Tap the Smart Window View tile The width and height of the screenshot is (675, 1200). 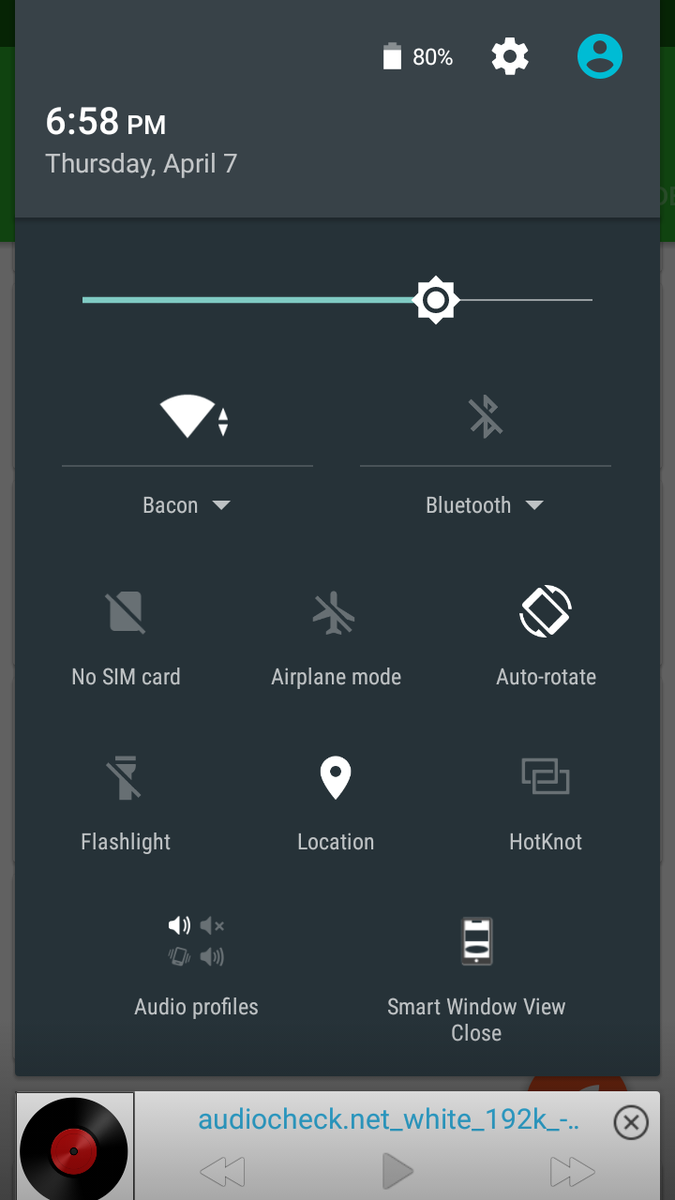tap(476, 980)
